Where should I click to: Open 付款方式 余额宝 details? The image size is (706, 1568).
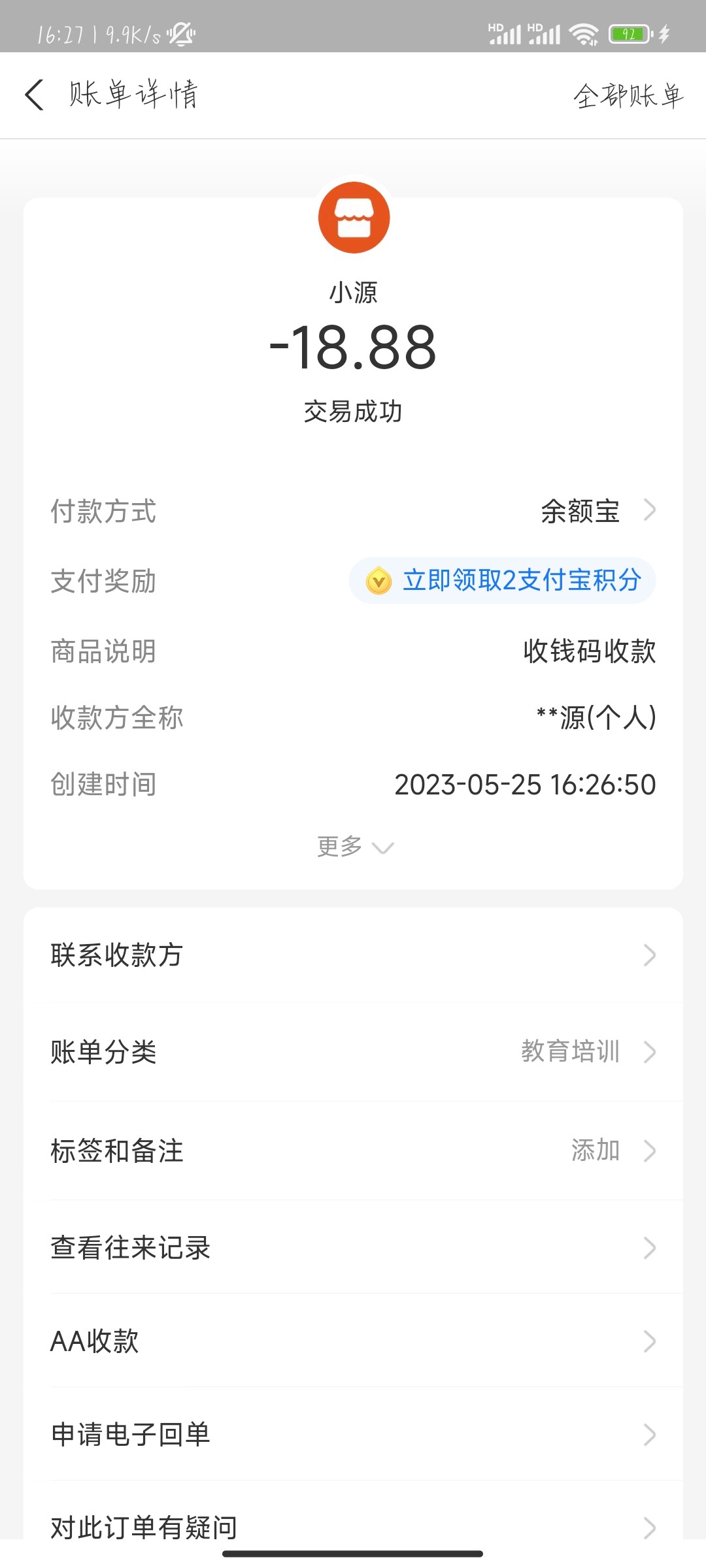point(595,511)
